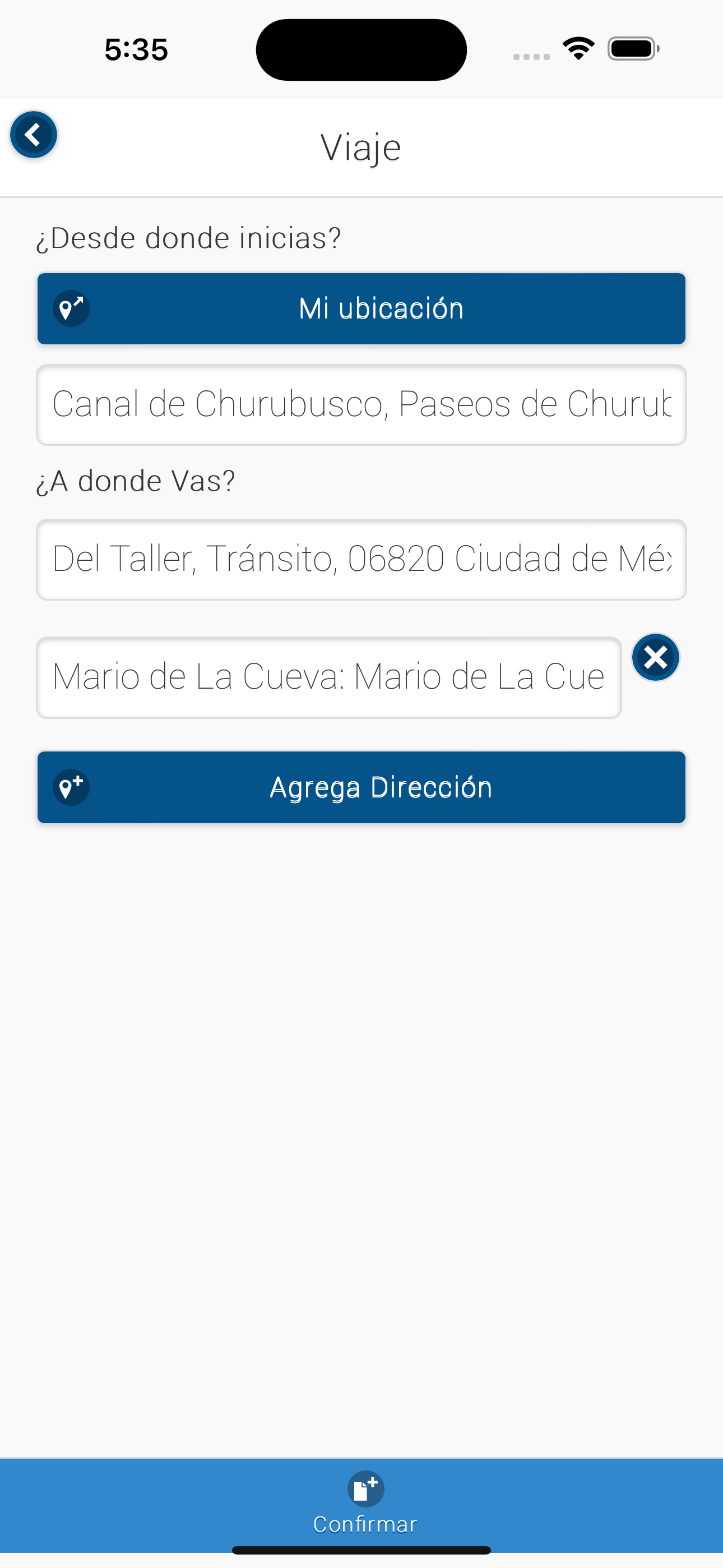Confirm the trip with Confirmar
The height and width of the screenshot is (1568, 723).
pos(365,1504)
